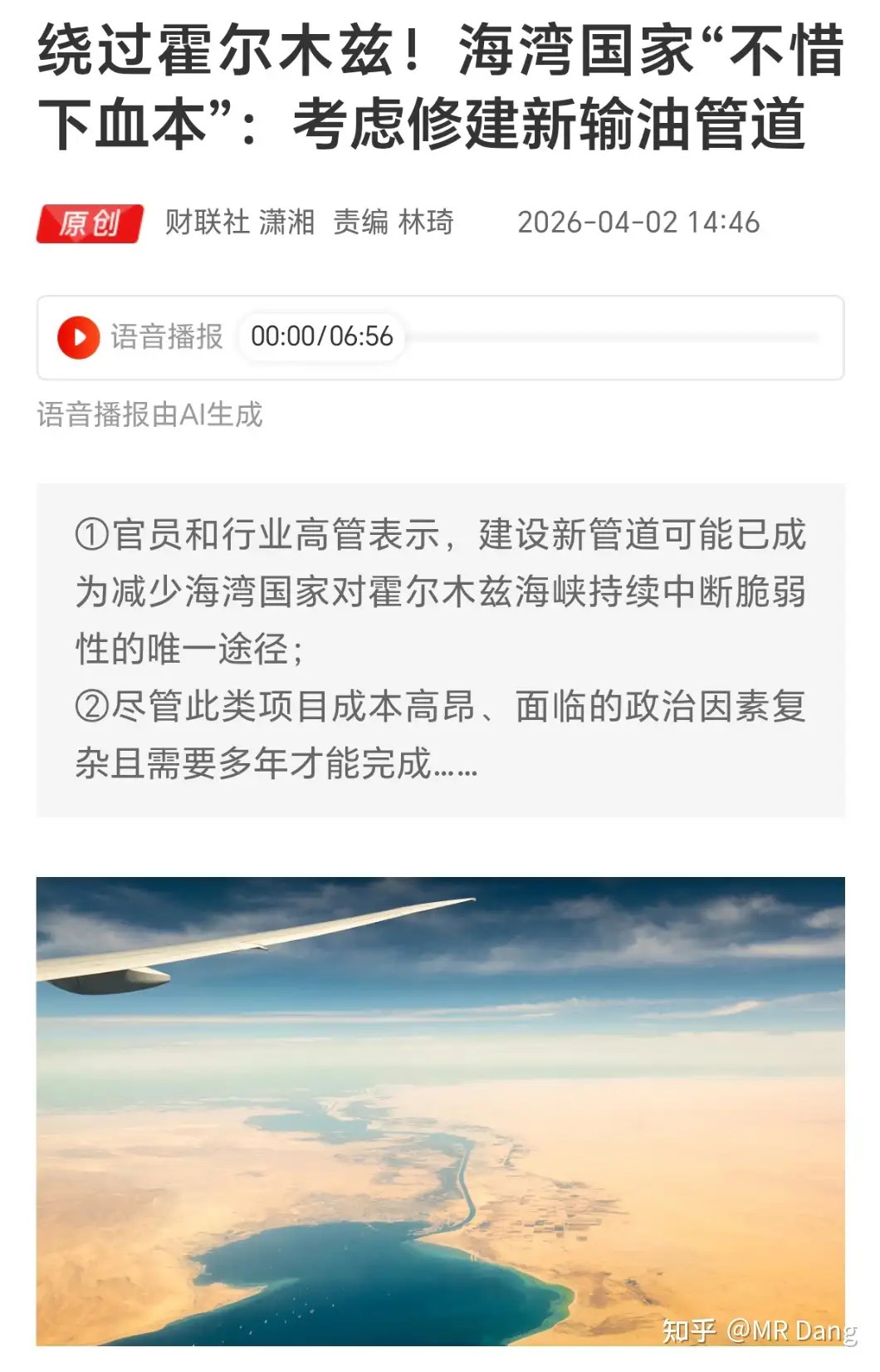Viewport: 880px width, 1372px height.
Task: Click the red 原创 original badge
Action: point(91,221)
